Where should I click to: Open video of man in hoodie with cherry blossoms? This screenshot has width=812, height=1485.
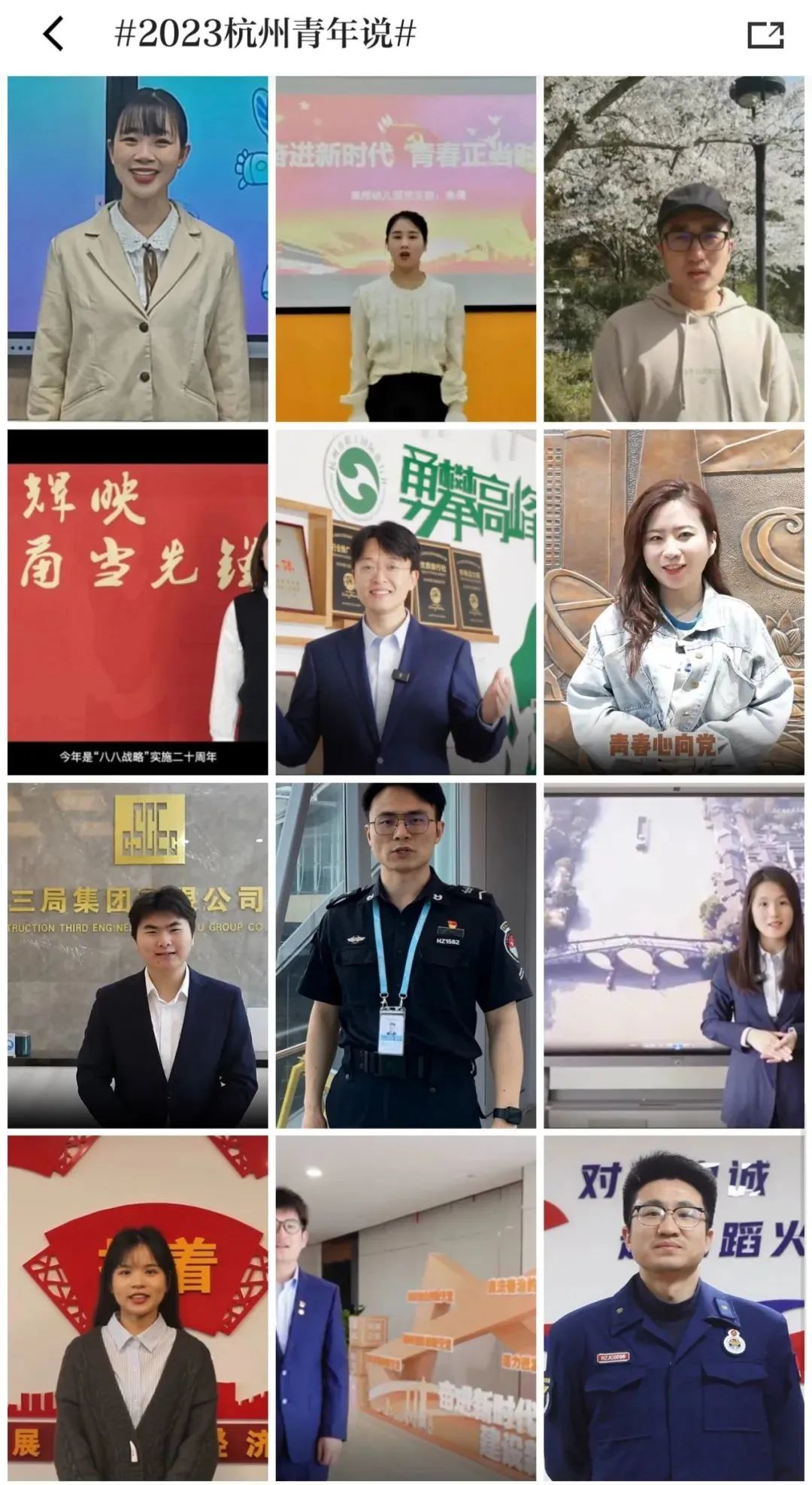click(674, 248)
